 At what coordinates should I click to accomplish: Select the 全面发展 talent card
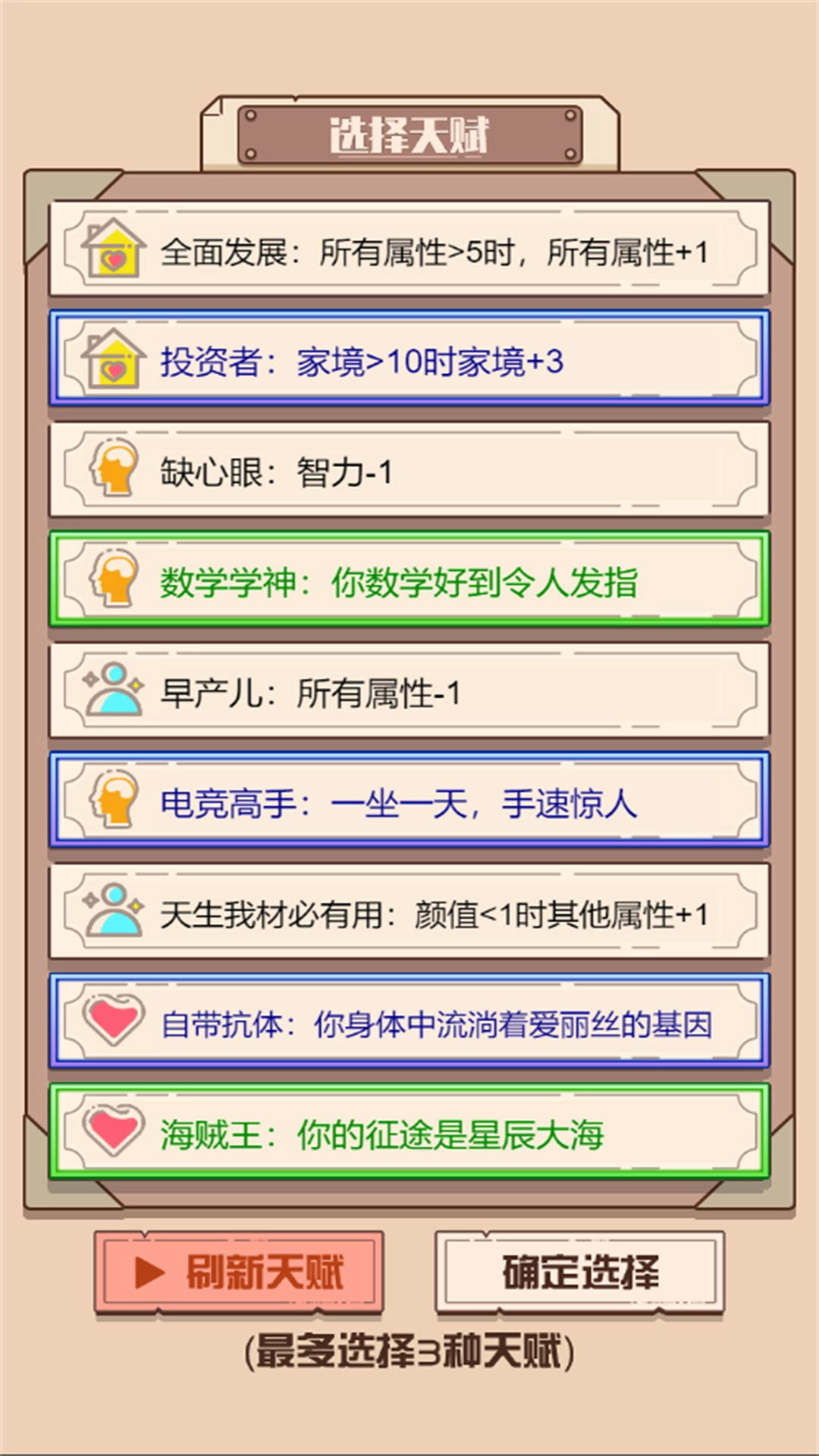409,249
